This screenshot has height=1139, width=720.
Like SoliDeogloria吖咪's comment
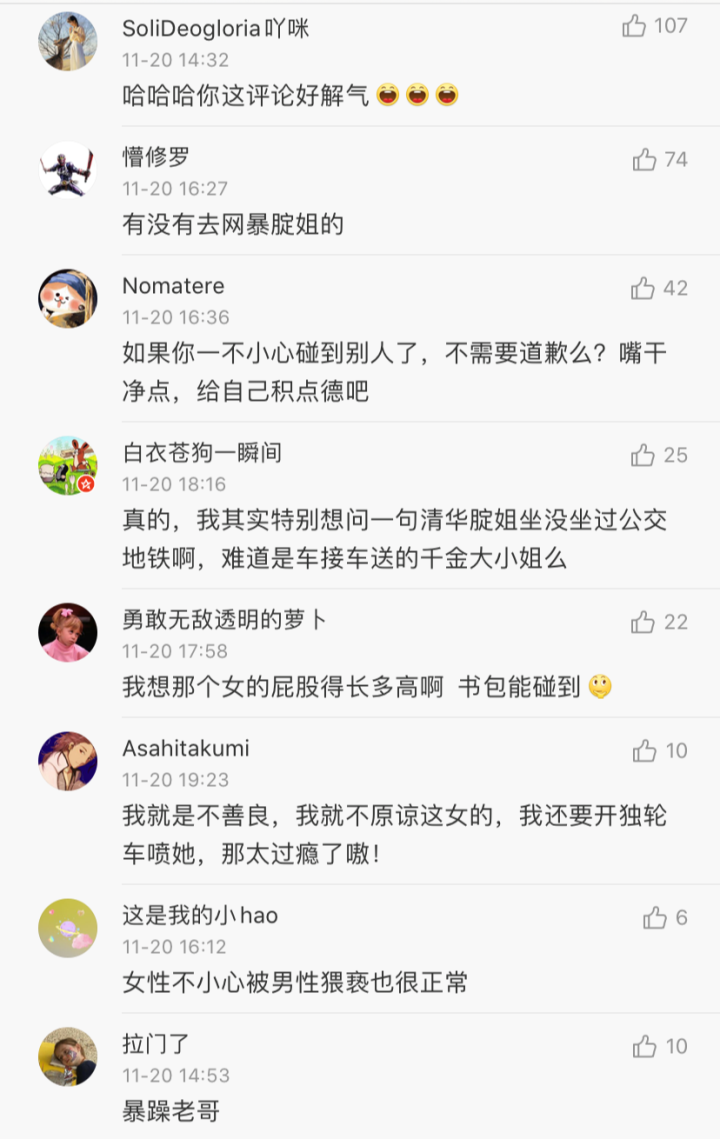tap(634, 26)
